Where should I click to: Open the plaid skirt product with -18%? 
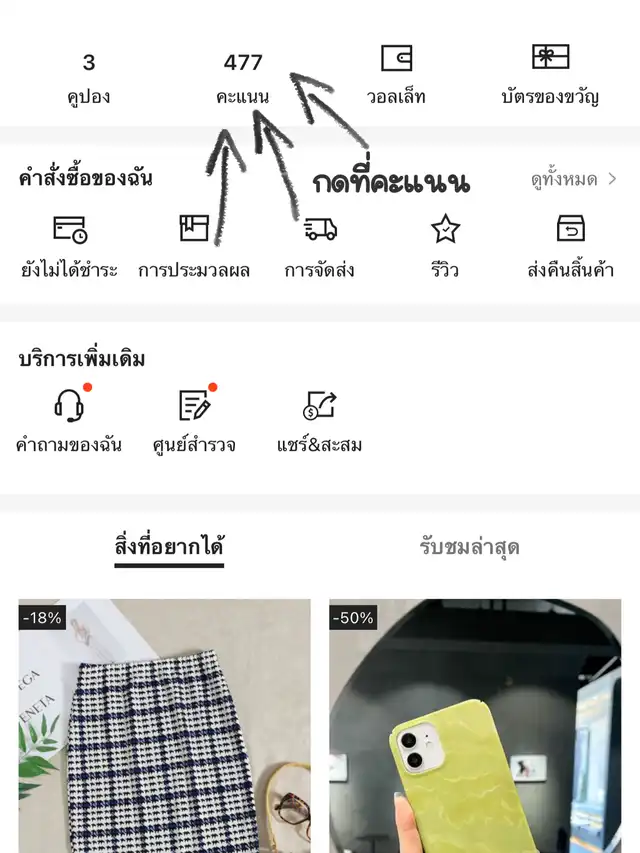[x=165, y=725]
